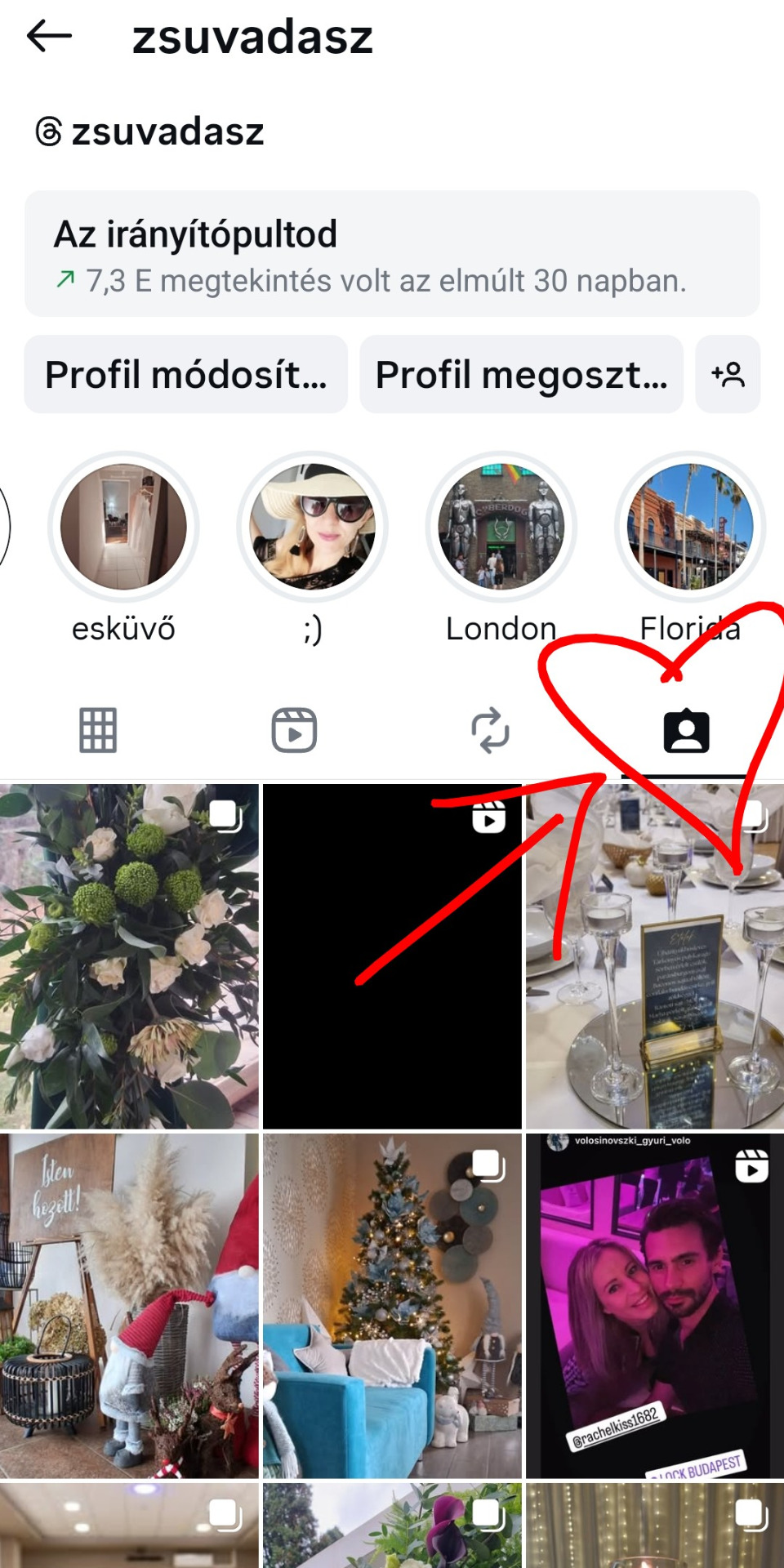Go back with the arrow icon
The image size is (784, 1568).
click(x=49, y=37)
